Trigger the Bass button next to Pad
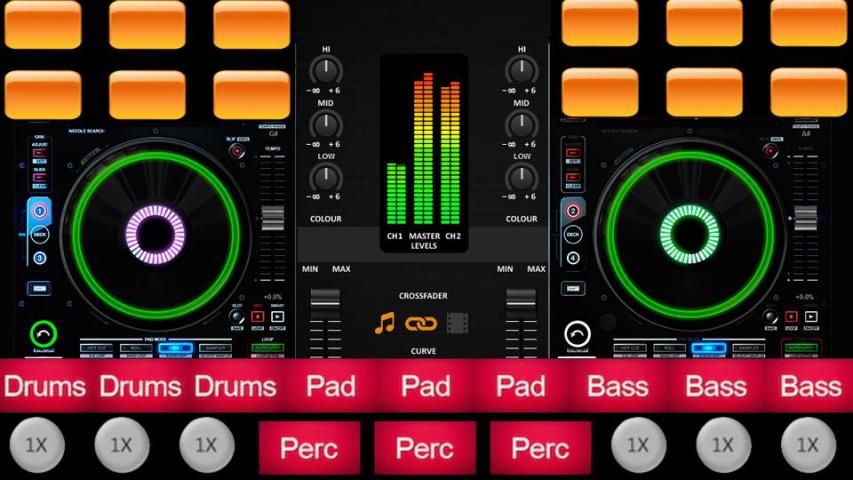The width and height of the screenshot is (853, 480). point(618,386)
